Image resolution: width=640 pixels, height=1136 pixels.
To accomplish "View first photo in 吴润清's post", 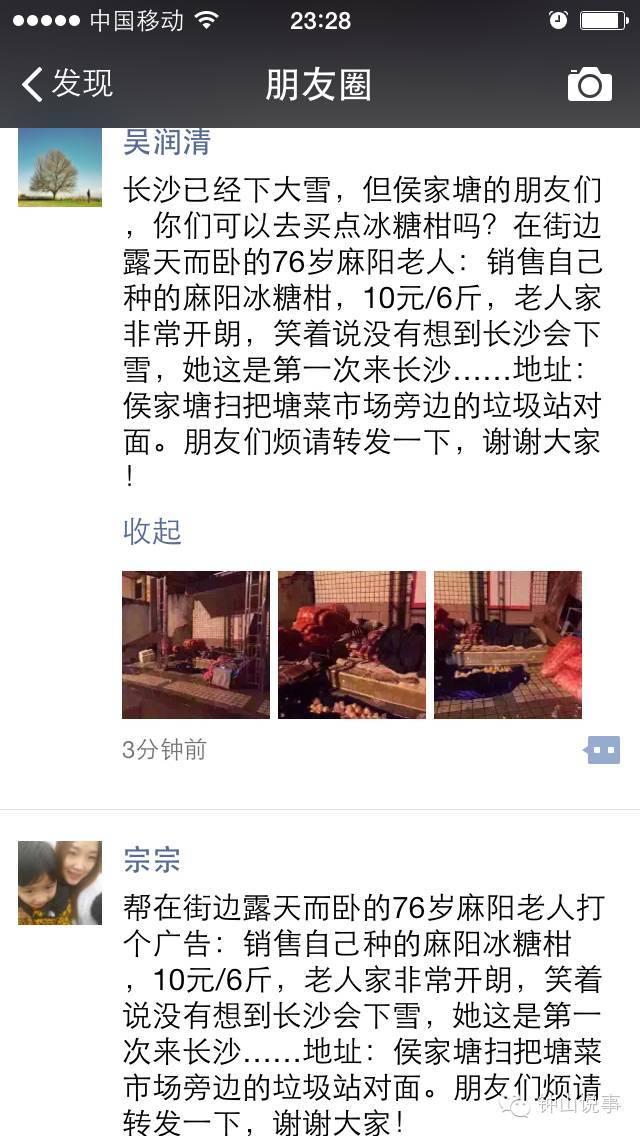I will [196, 645].
